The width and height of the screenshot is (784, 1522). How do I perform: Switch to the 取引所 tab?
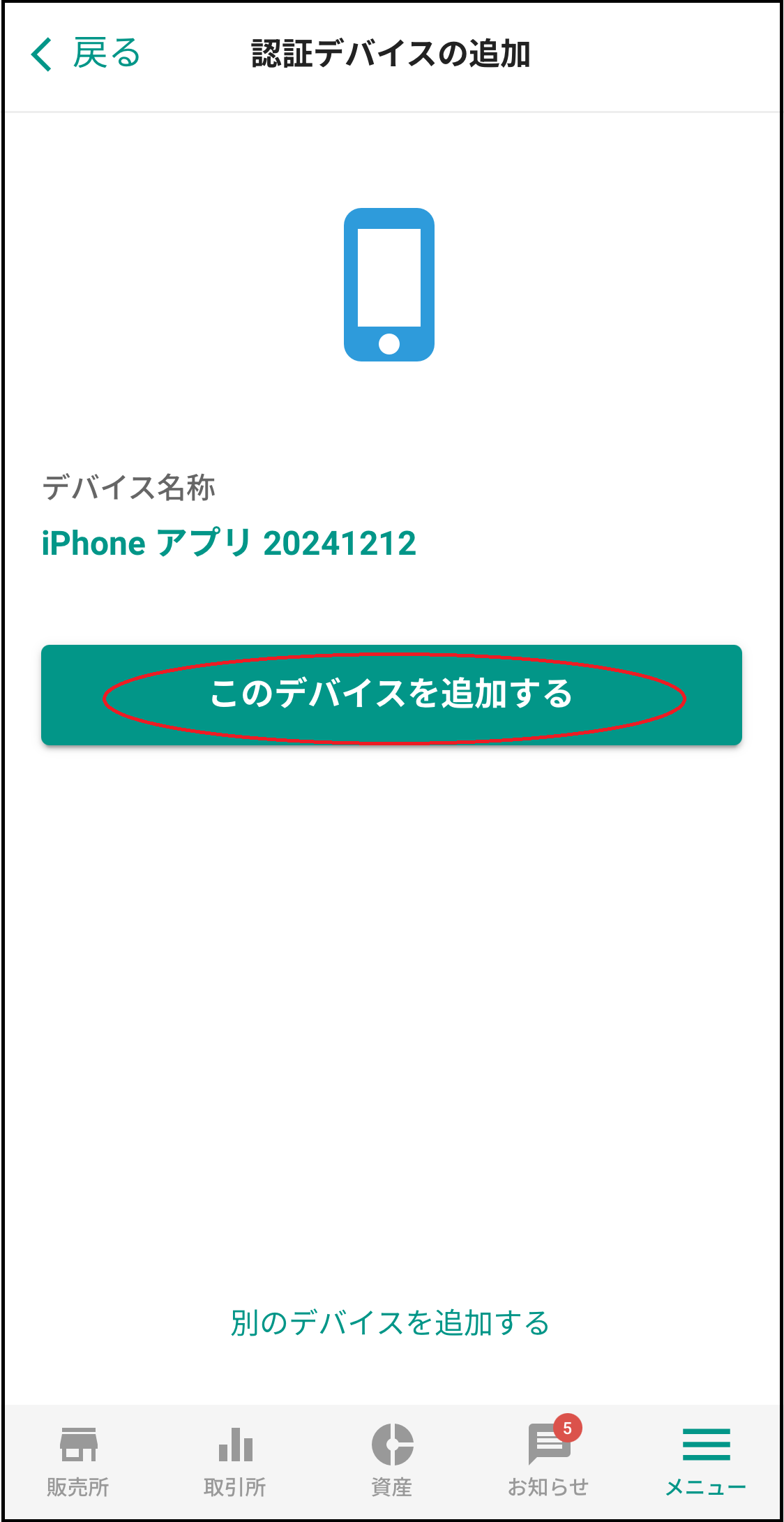pyautogui.click(x=235, y=1463)
